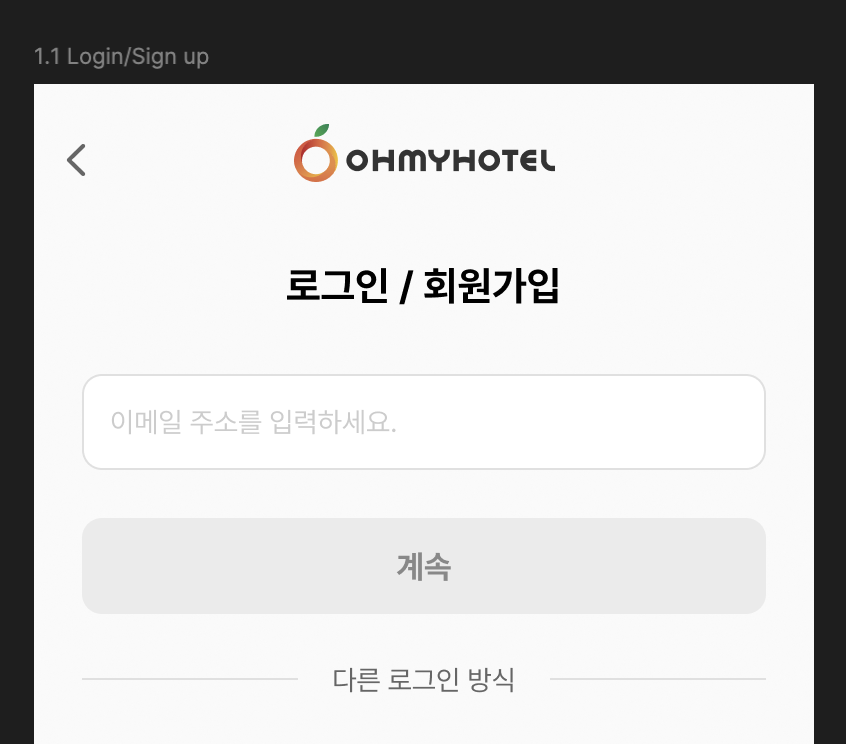Tap the back arrow icon

pos(76,160)
